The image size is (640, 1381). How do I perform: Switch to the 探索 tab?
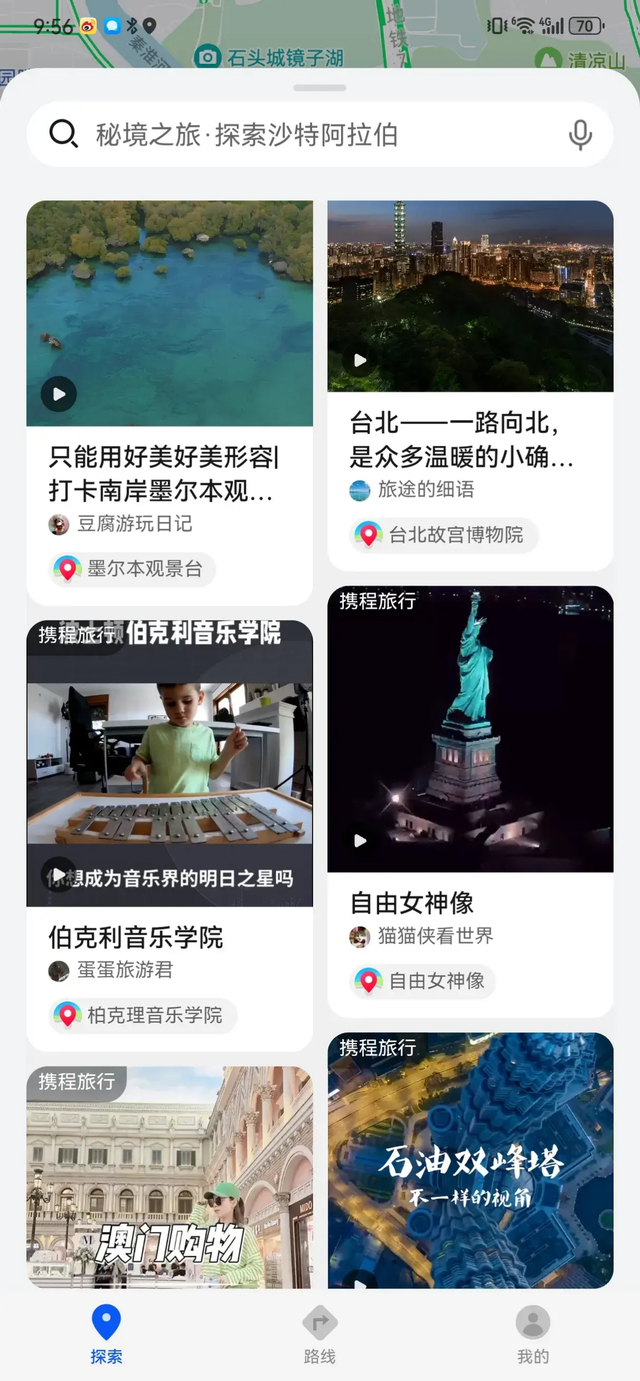(x=106, y=1334)
